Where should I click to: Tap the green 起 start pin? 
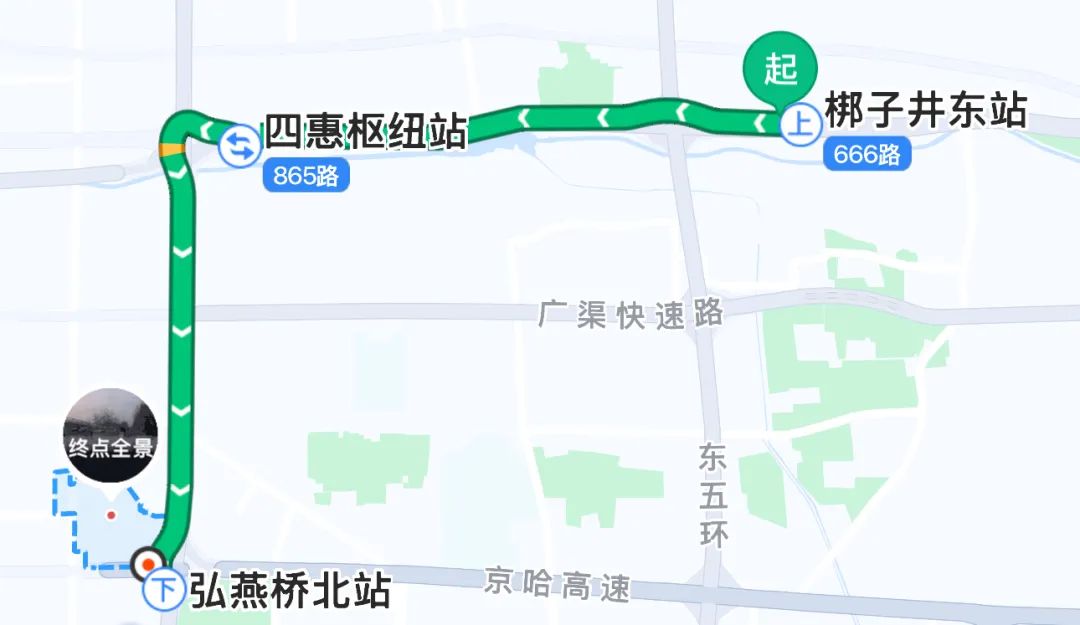click(x=779, y=71)
